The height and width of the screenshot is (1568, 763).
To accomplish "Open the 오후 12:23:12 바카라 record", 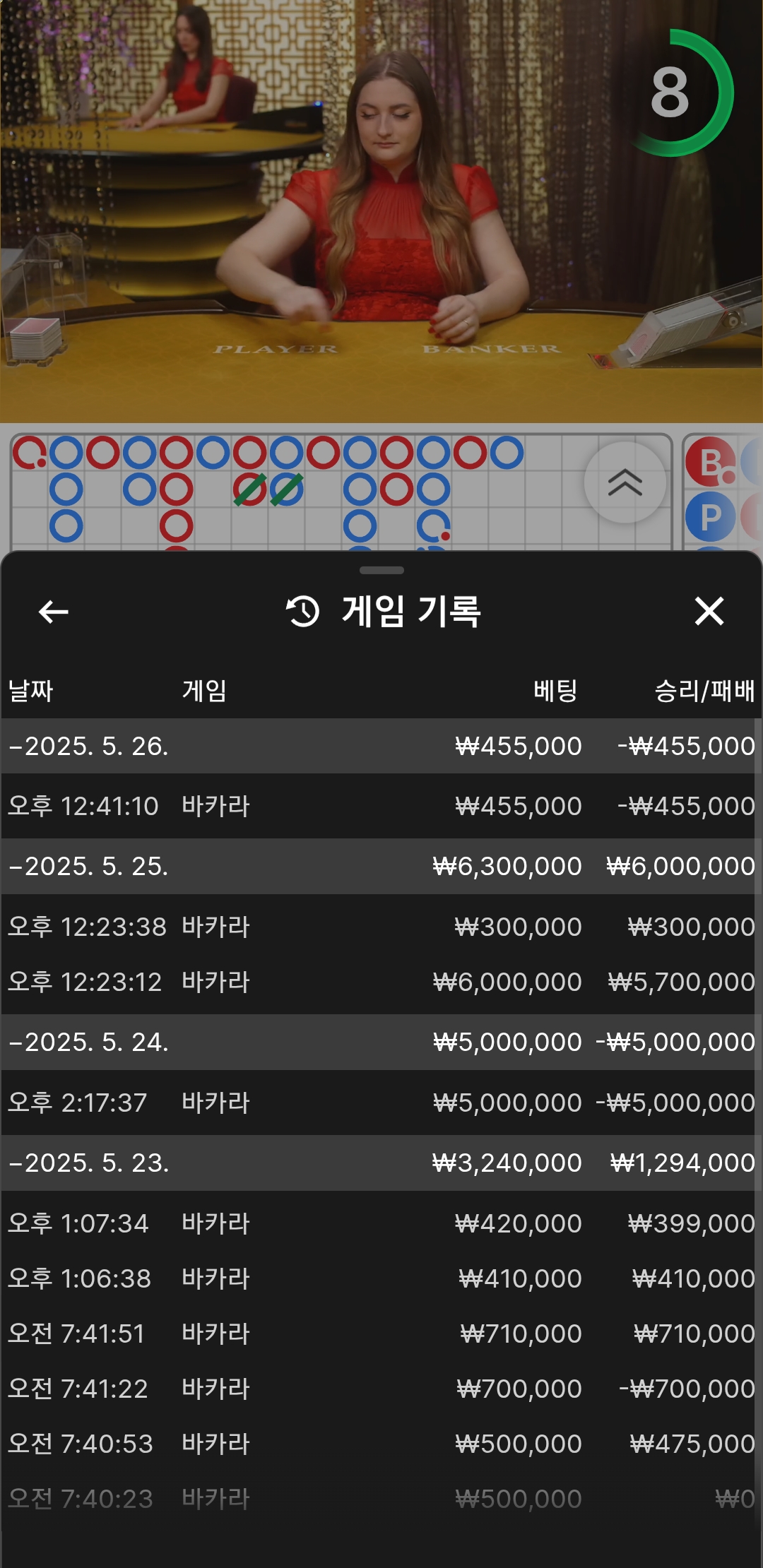I will point(381,982).
